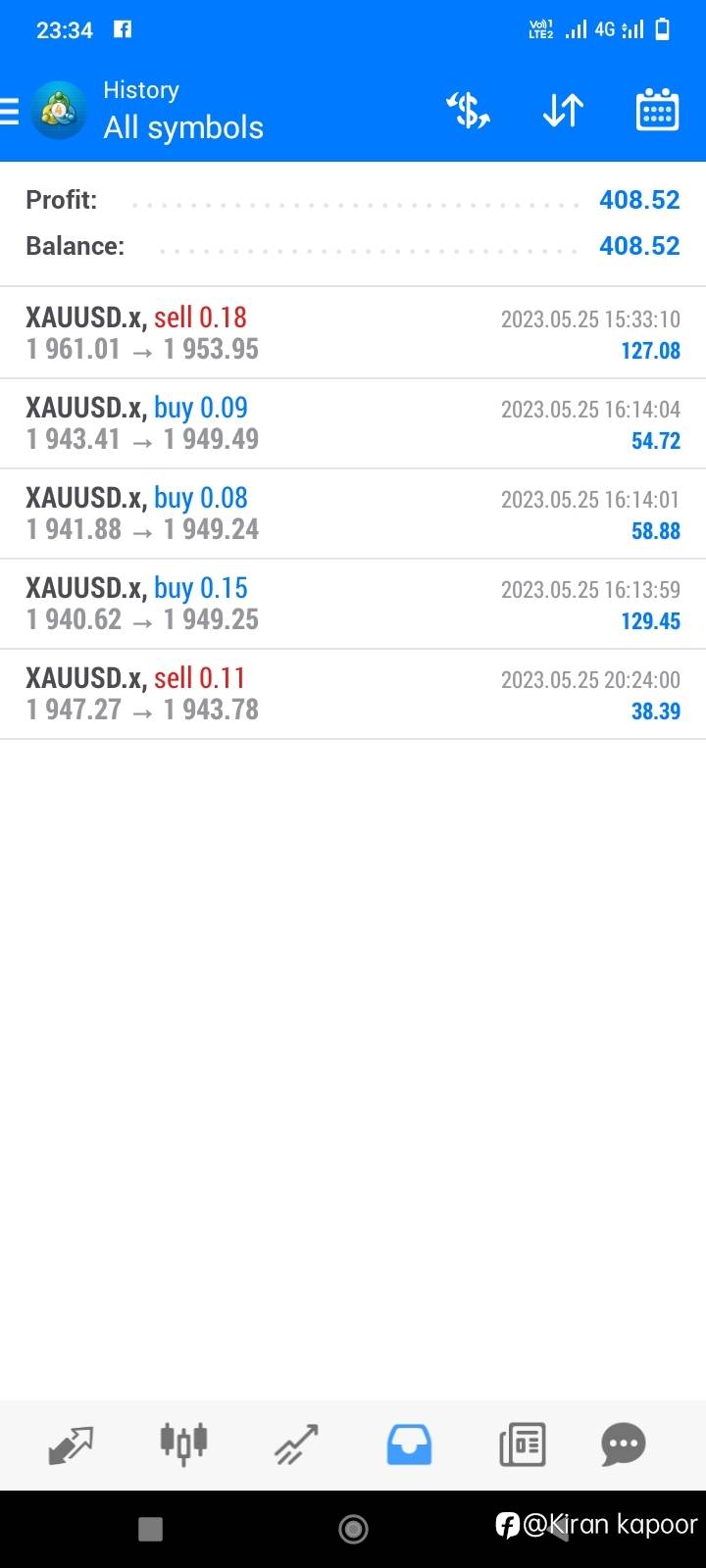Go to the system home screen
This screenshot has width=706, height=1568.
pyautogui.click(x=353, y=1528)
